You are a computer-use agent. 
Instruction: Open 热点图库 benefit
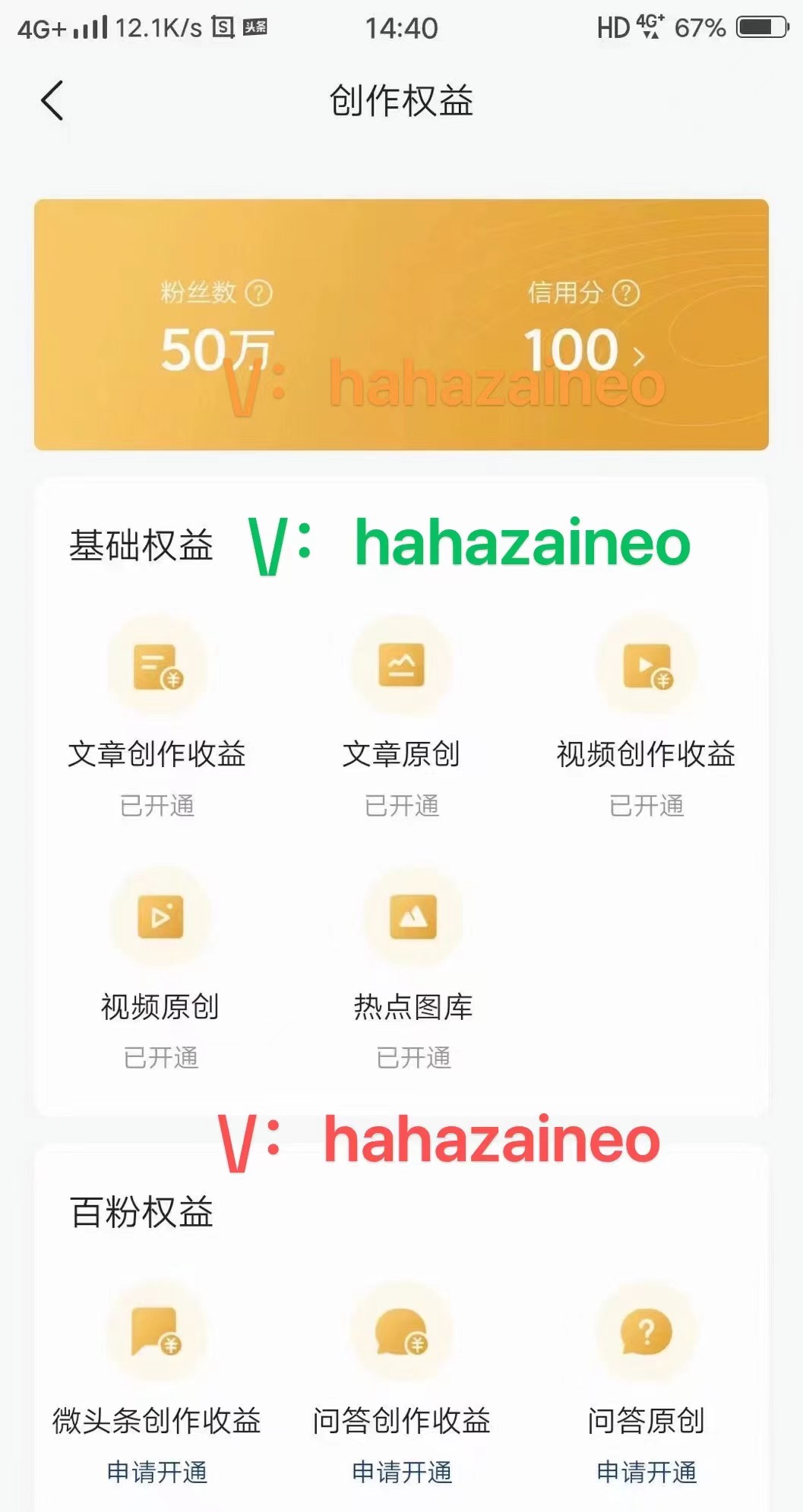pyautogui.click(x=413, y=969)
